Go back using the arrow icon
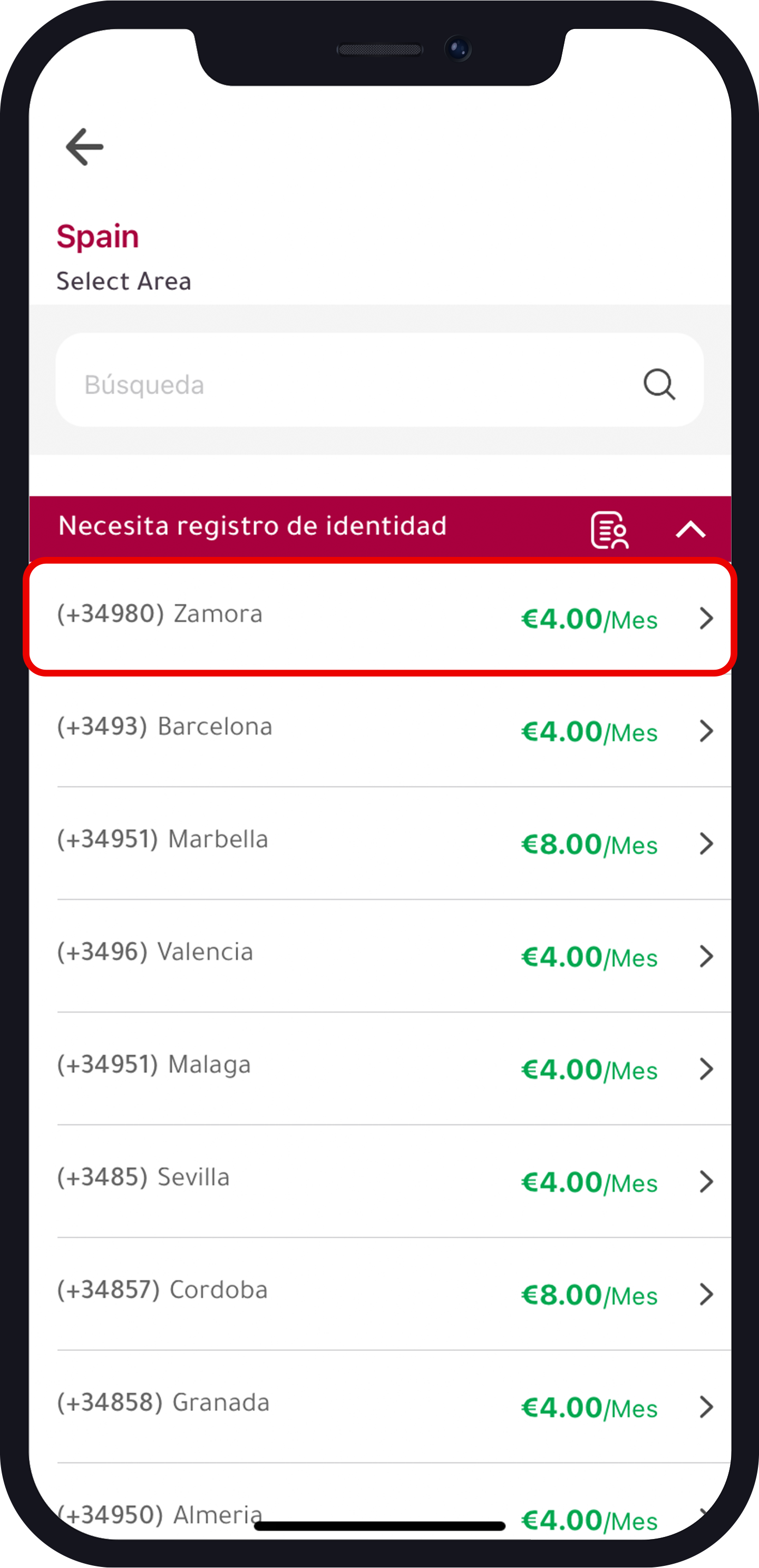759x1568 pixels. 85,146
